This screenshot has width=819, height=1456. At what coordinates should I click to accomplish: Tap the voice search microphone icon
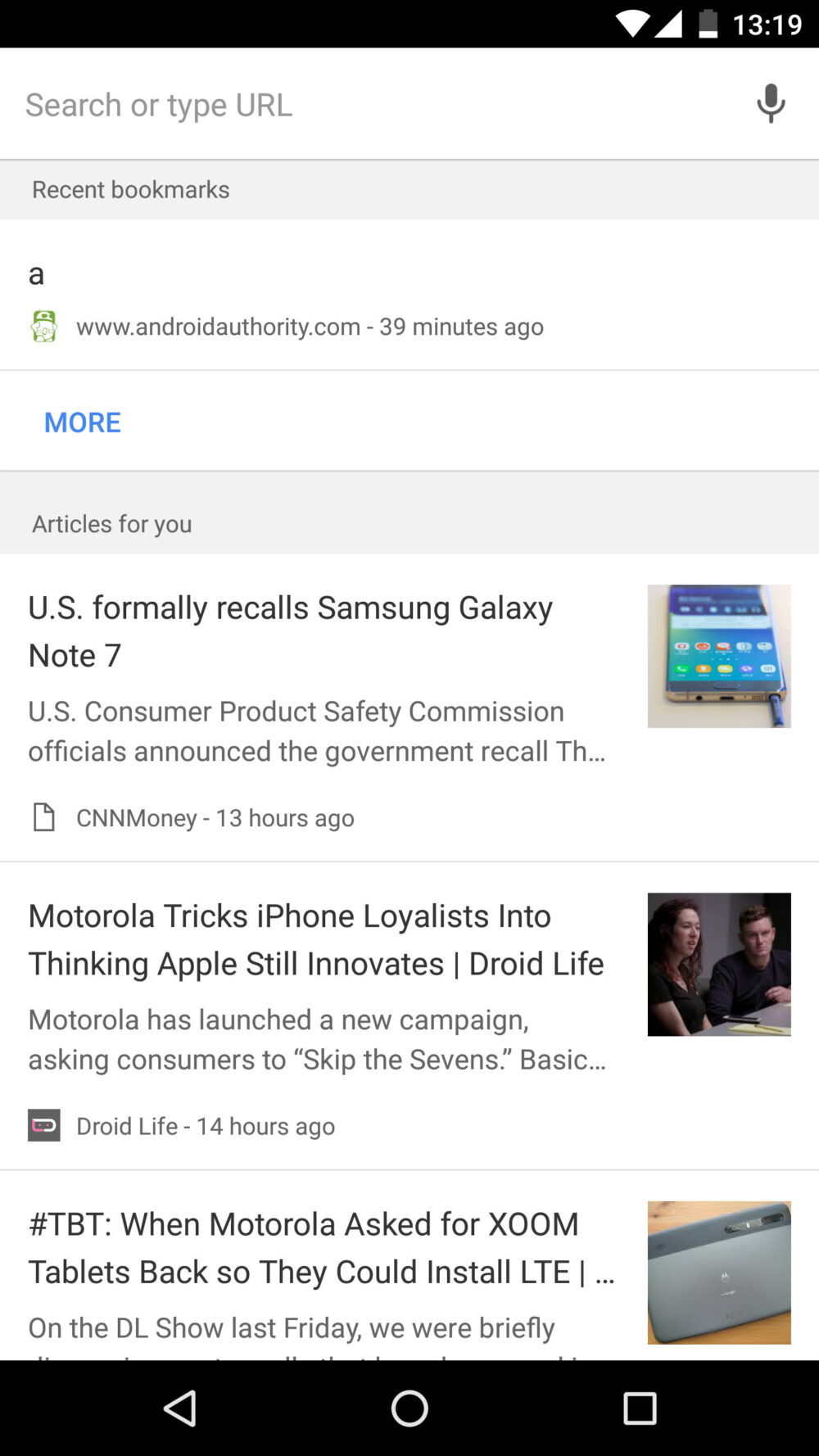[771, 104]
